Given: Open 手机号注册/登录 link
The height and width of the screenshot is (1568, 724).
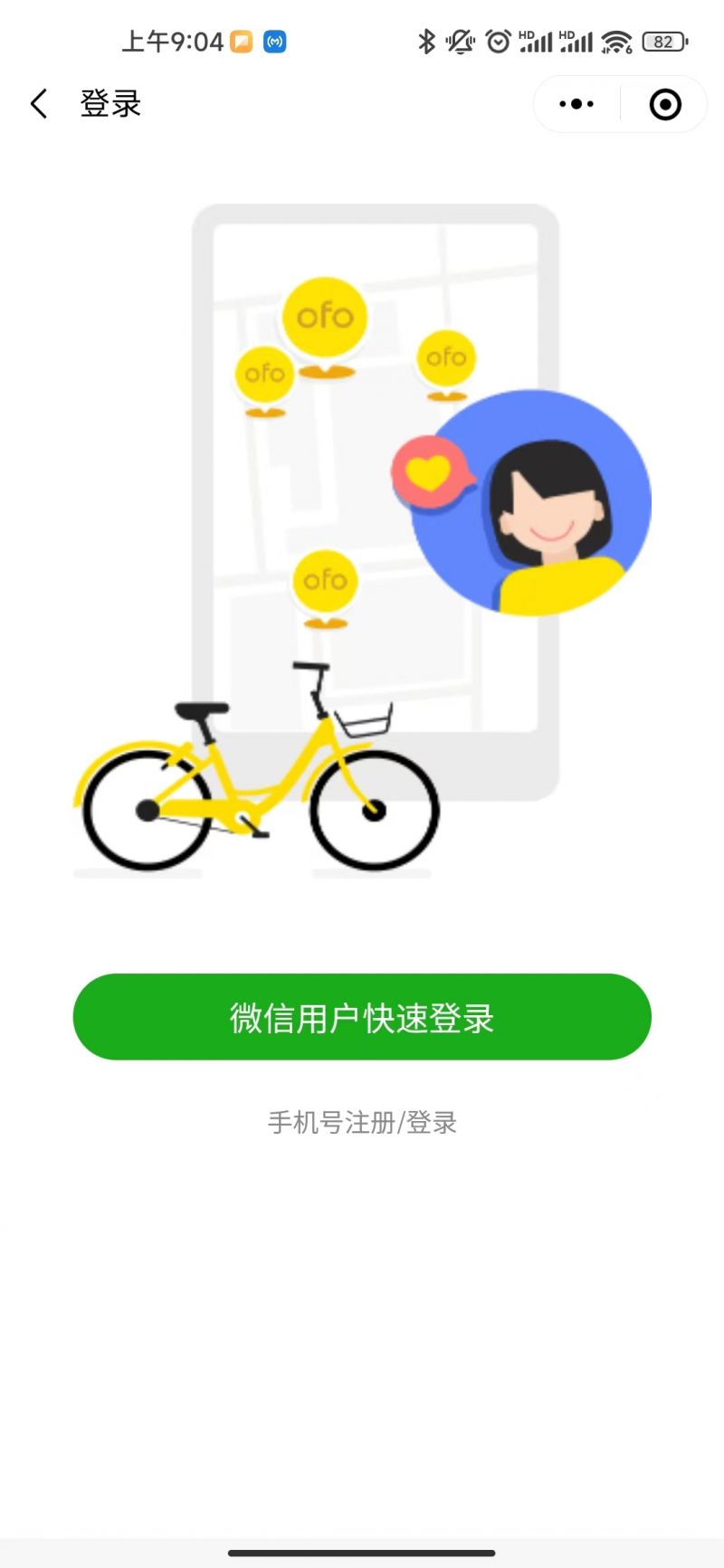Looking at the screenshot, I should tap(361, 1122).
